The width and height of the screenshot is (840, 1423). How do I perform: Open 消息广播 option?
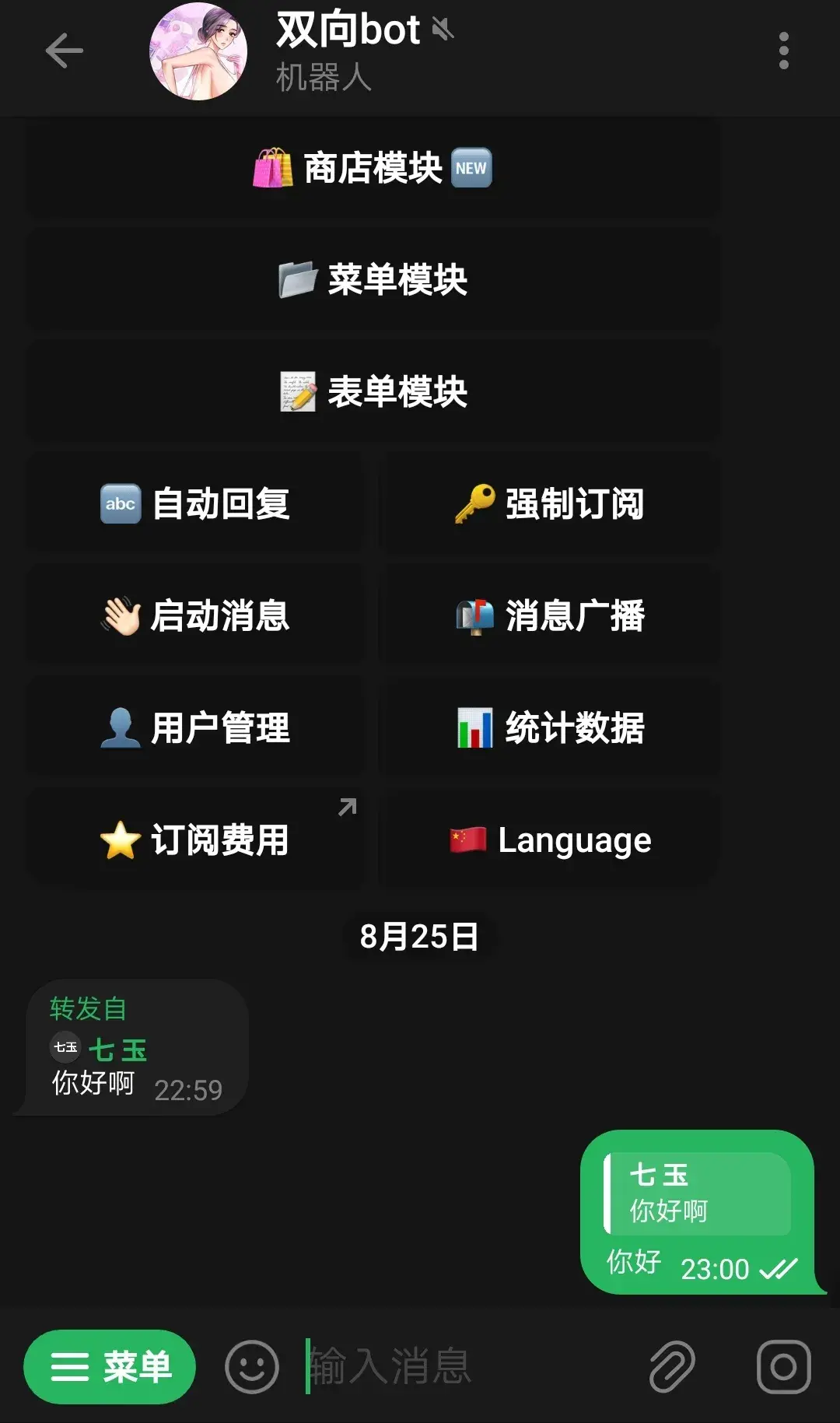pos(549,616)
